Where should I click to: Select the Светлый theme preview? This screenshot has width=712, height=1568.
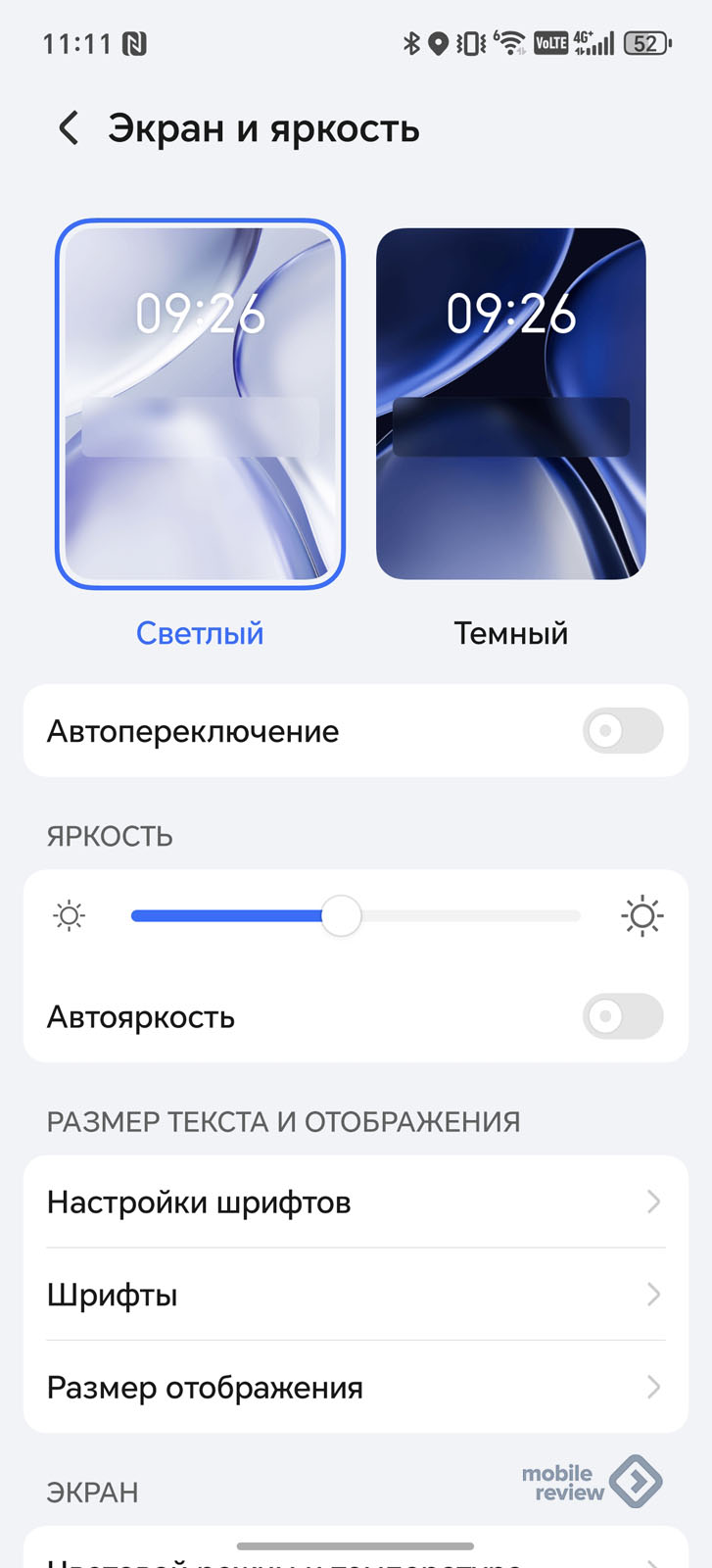[x=200, y=404]
